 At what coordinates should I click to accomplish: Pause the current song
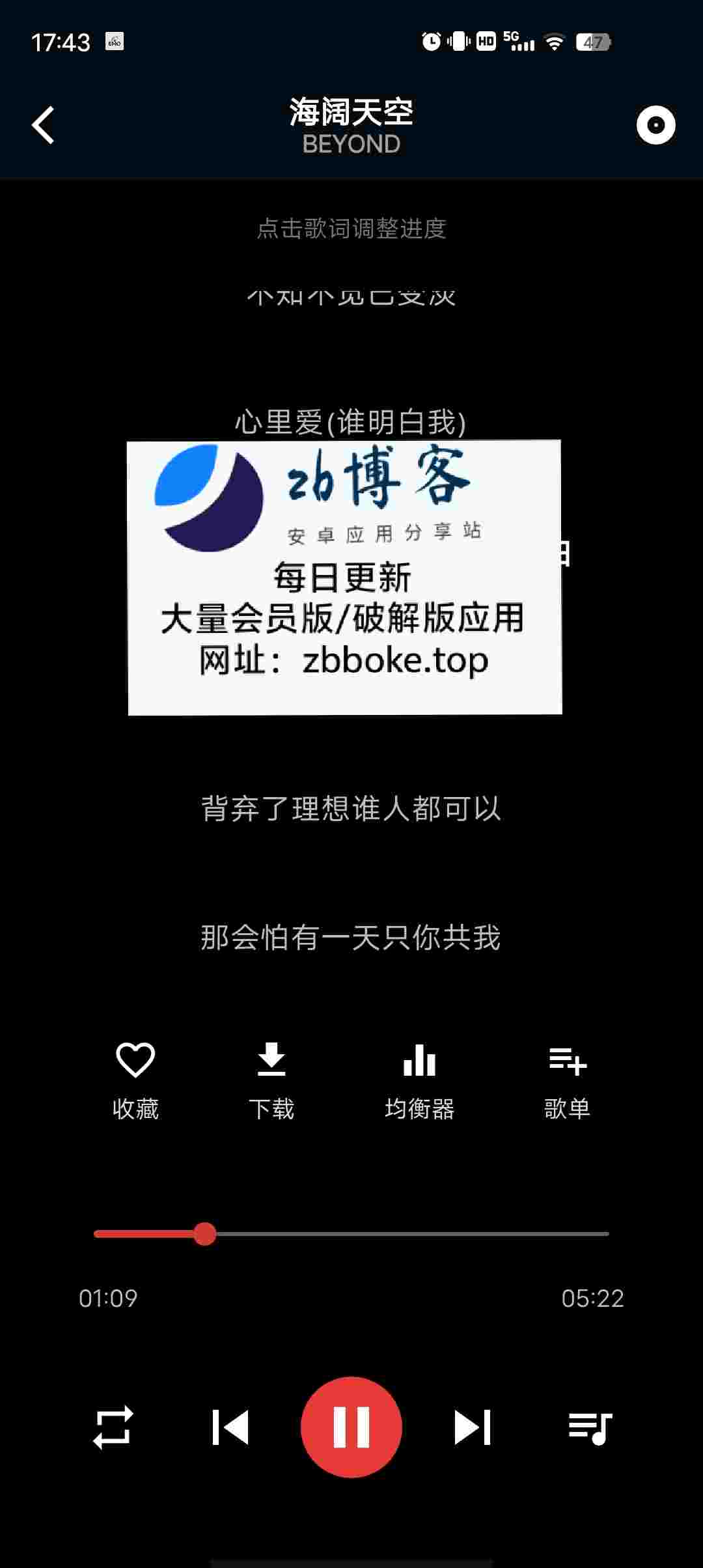[x=351, y=1427]
